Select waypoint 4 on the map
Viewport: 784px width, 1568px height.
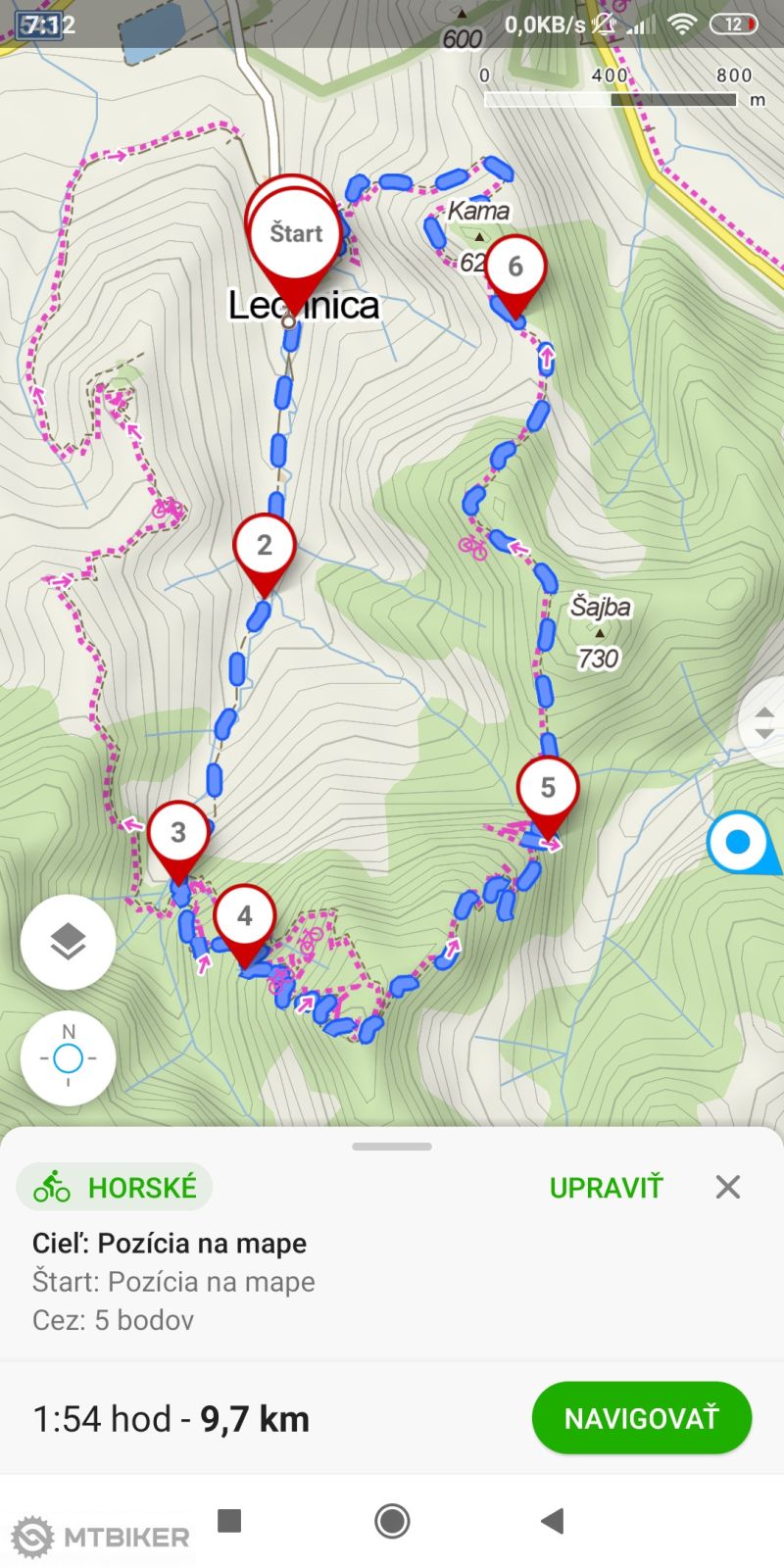point(245,916)
